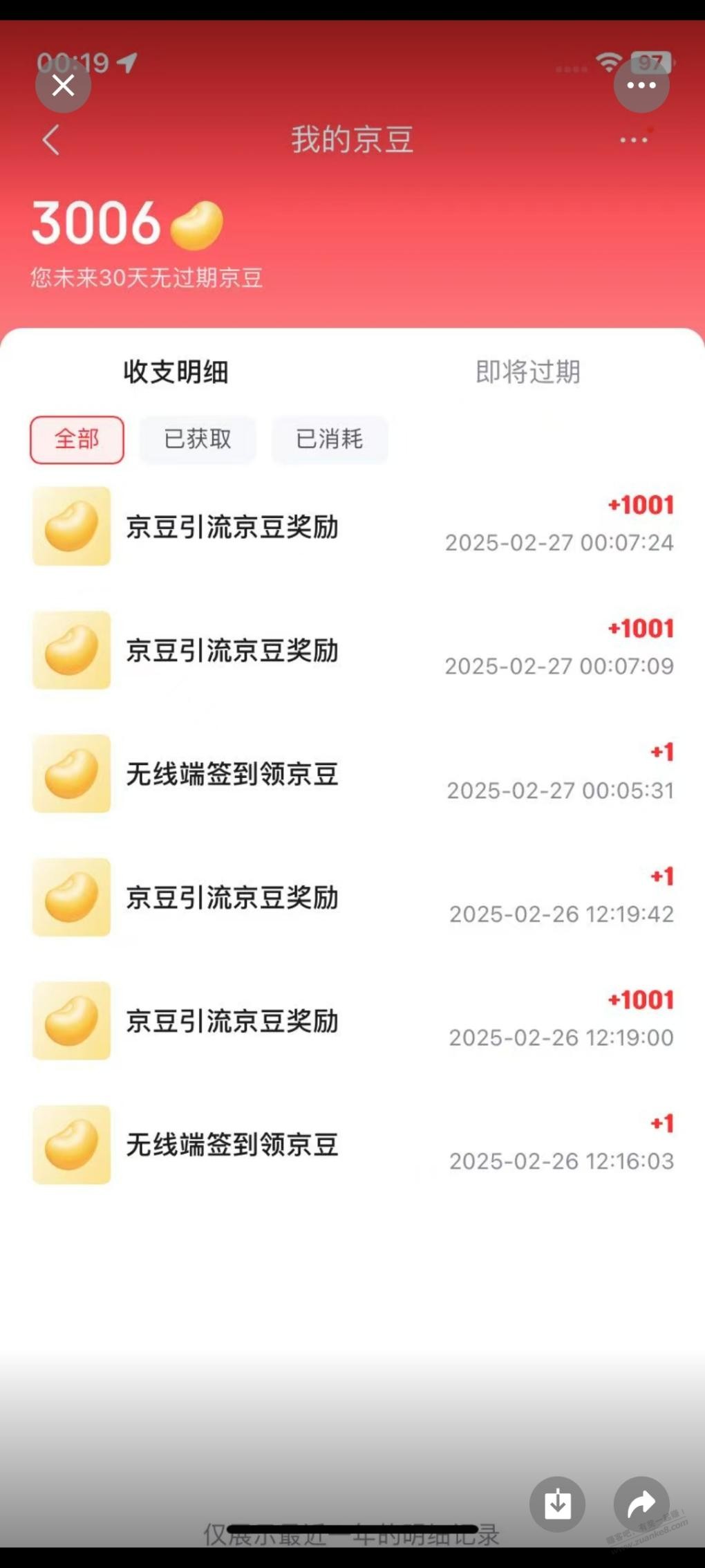Viewport: 705px width, 1568px height.
Task: Select the 收支明细 tab
Action: 176,372
